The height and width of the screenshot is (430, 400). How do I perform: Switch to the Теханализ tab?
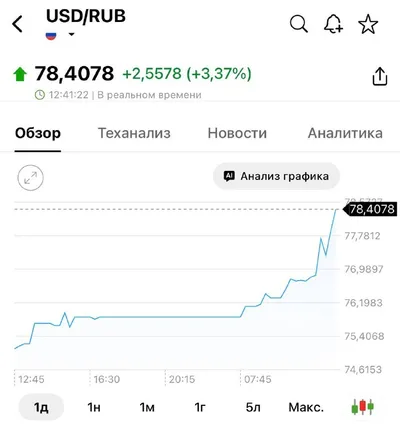pyautogui.click(x=134, y=133)
